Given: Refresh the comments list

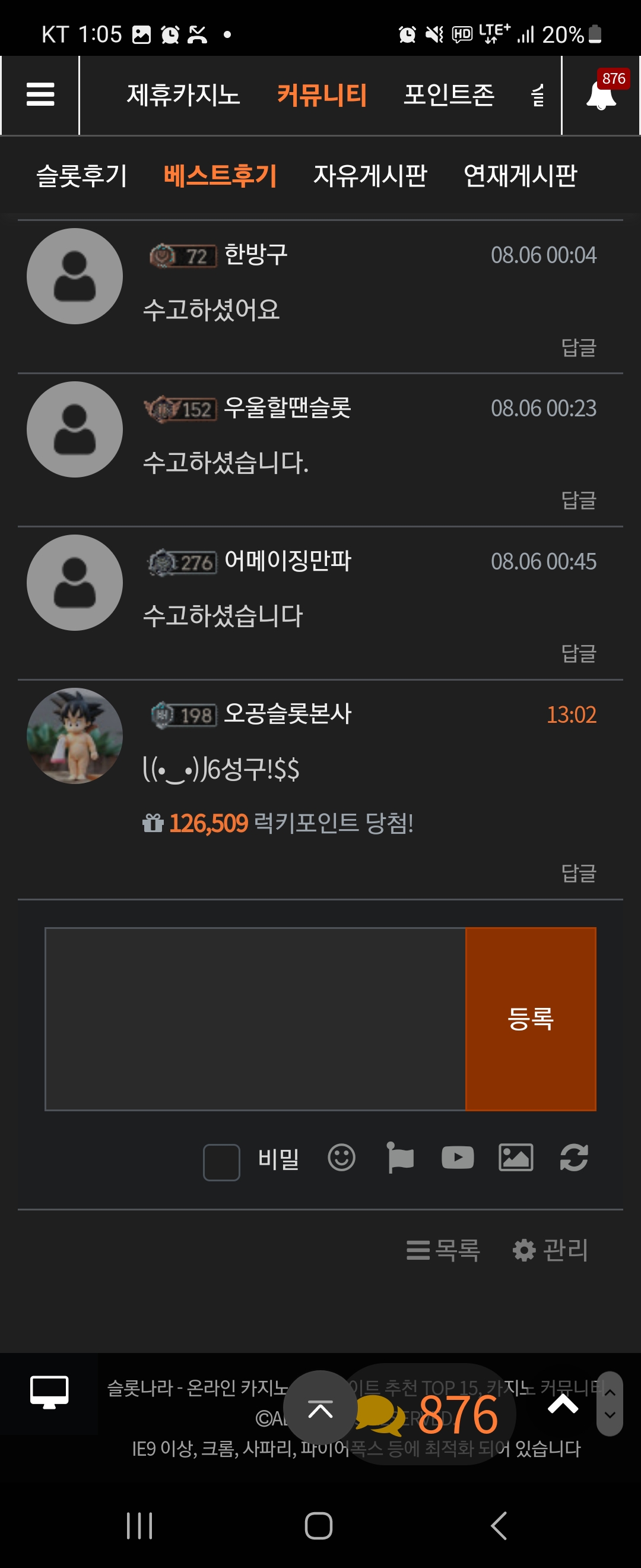Looking at the screenshot, I should pyautogui.click(x=573, y=1157).
